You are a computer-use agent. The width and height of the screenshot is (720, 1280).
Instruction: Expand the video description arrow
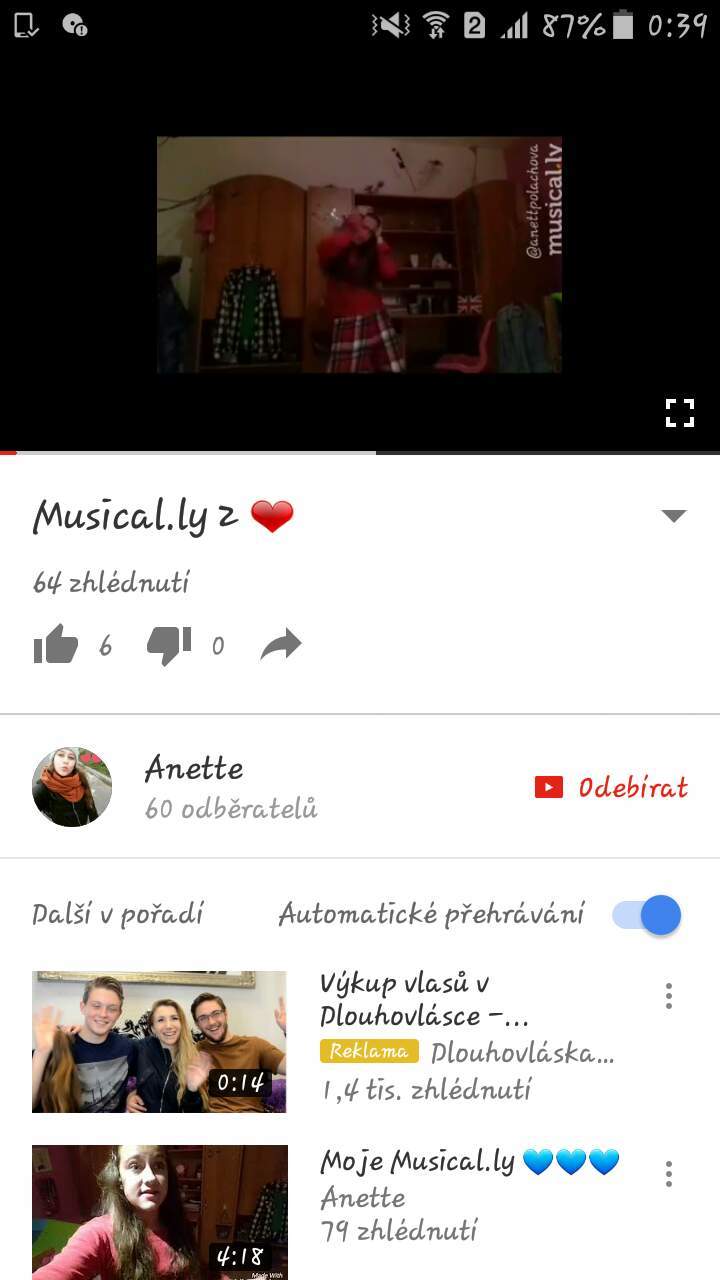tap(674, 516)
